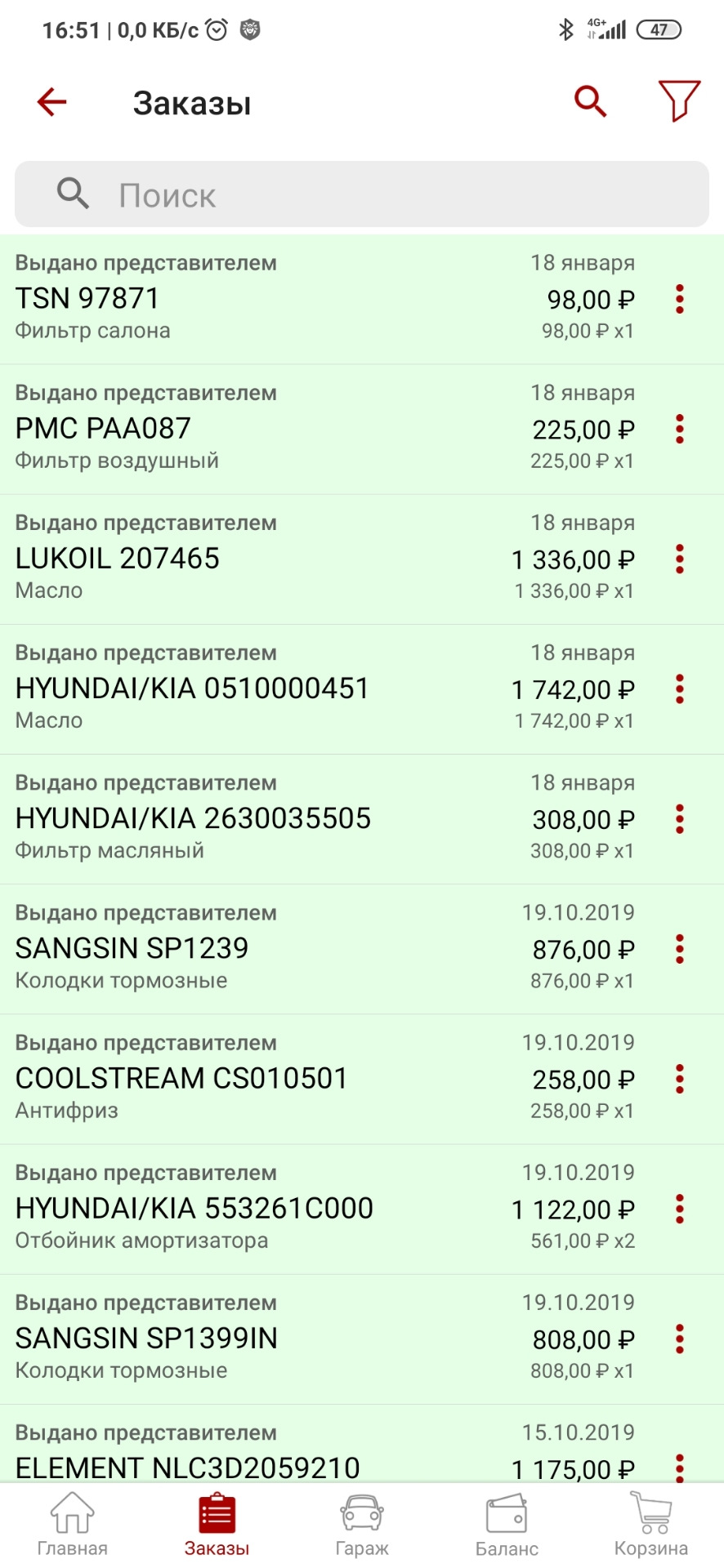Open the Корзина cart tab
This screenshot has height=1568, width=724.
(x=650, y=1526)
